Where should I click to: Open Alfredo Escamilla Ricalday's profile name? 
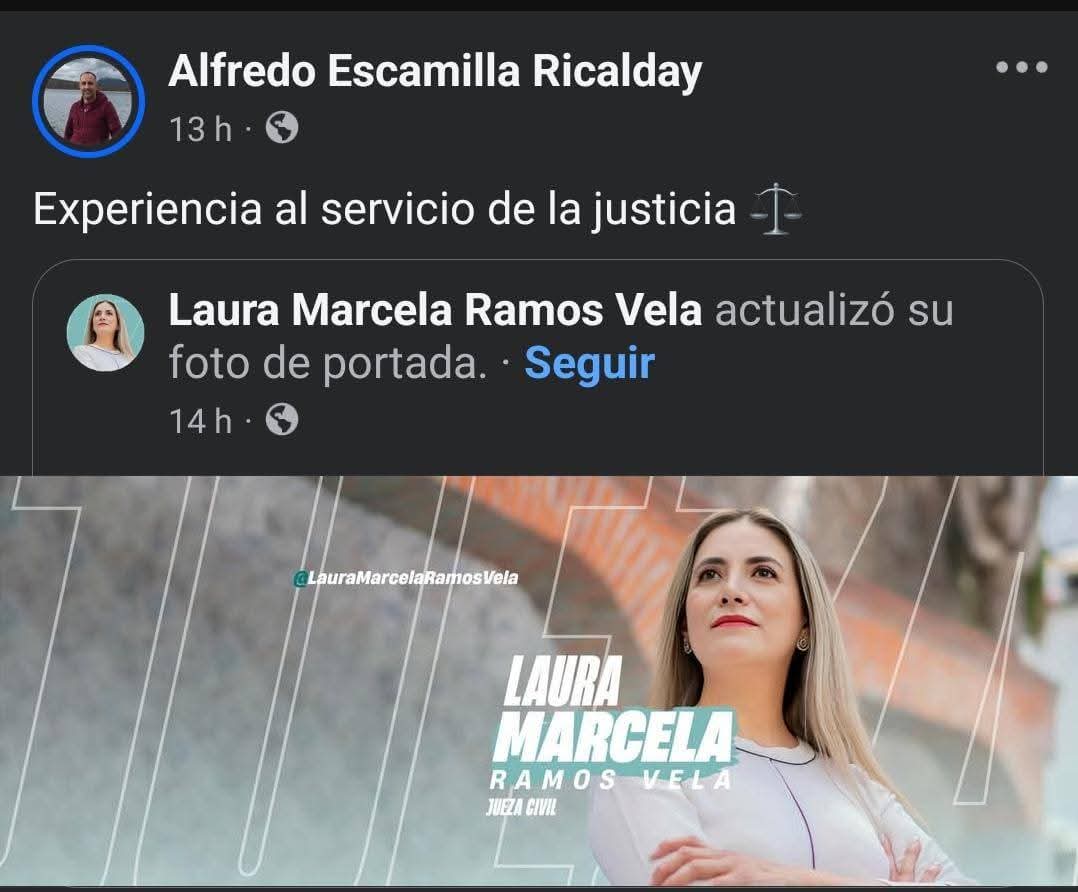pyautogui.click(x=435, y=72)
